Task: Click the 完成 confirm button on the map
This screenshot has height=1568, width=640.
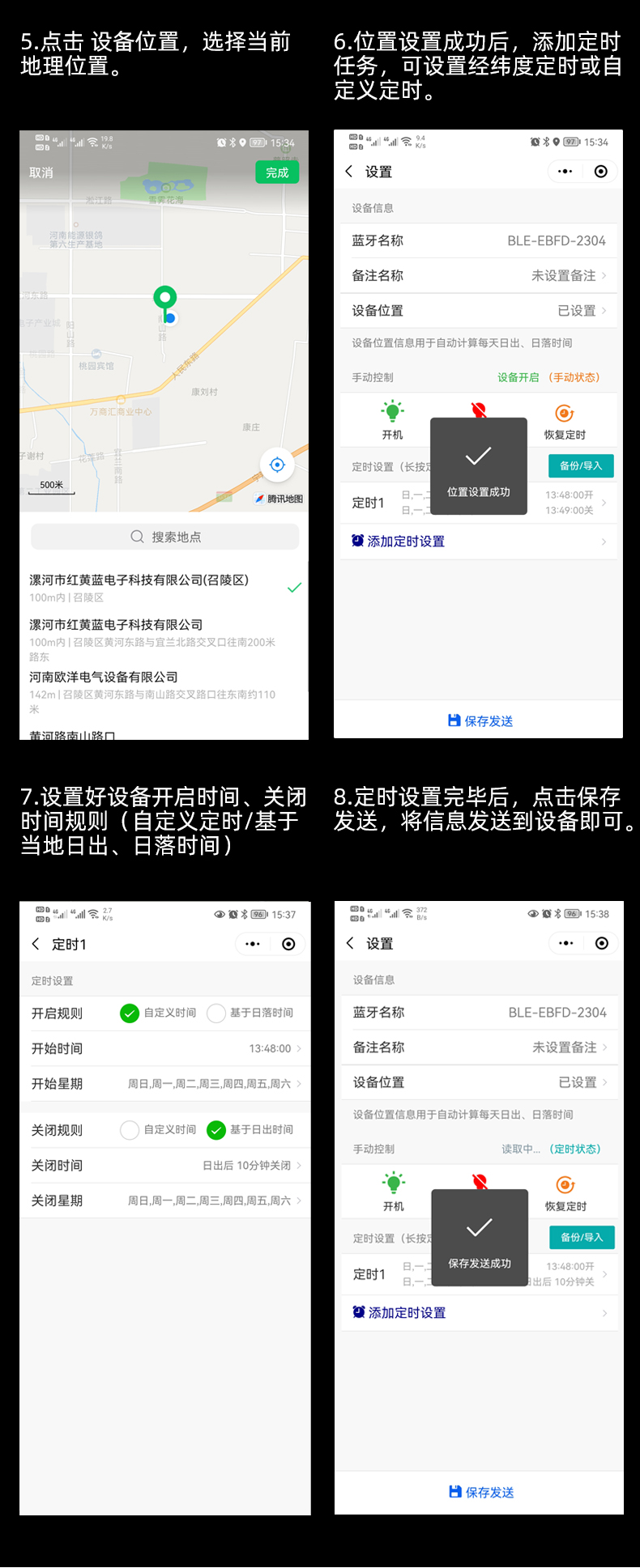Action: point(276,172)
